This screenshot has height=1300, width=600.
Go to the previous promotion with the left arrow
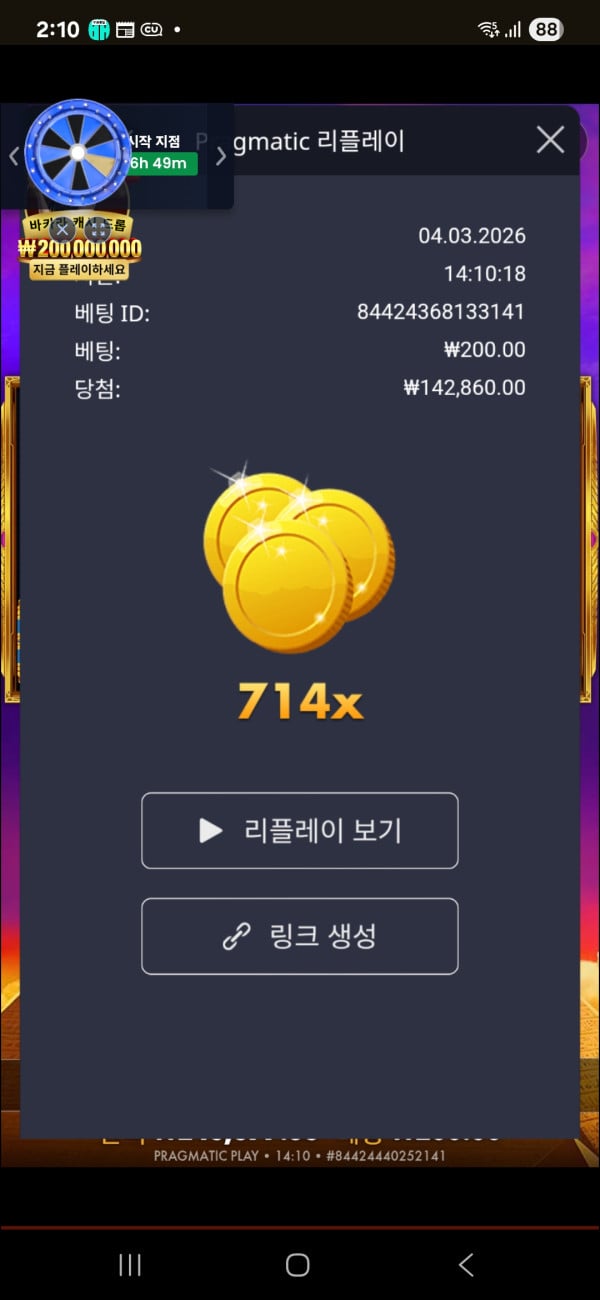click(14, 156)
